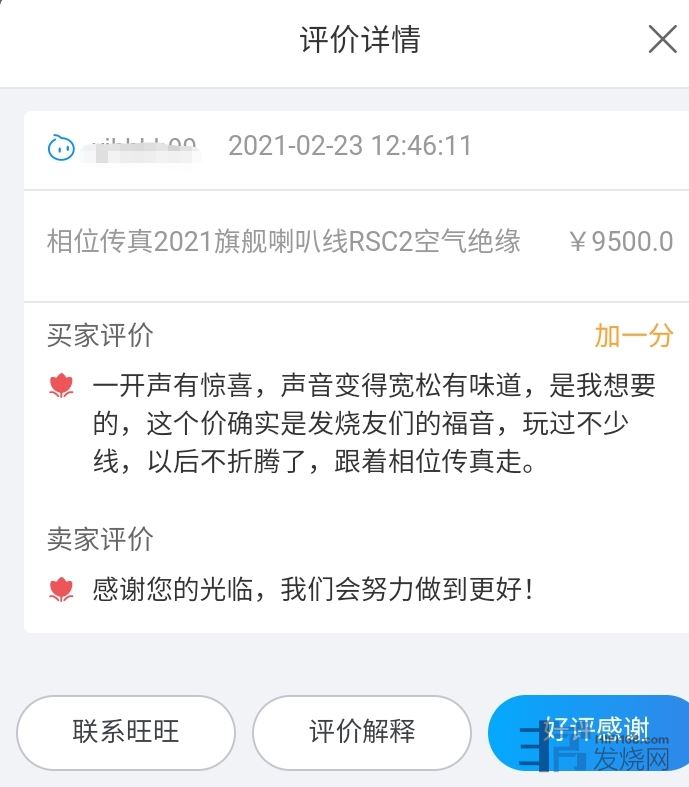Close the 评价详情 dialog

pyautogui.click(x=662, y=40)
